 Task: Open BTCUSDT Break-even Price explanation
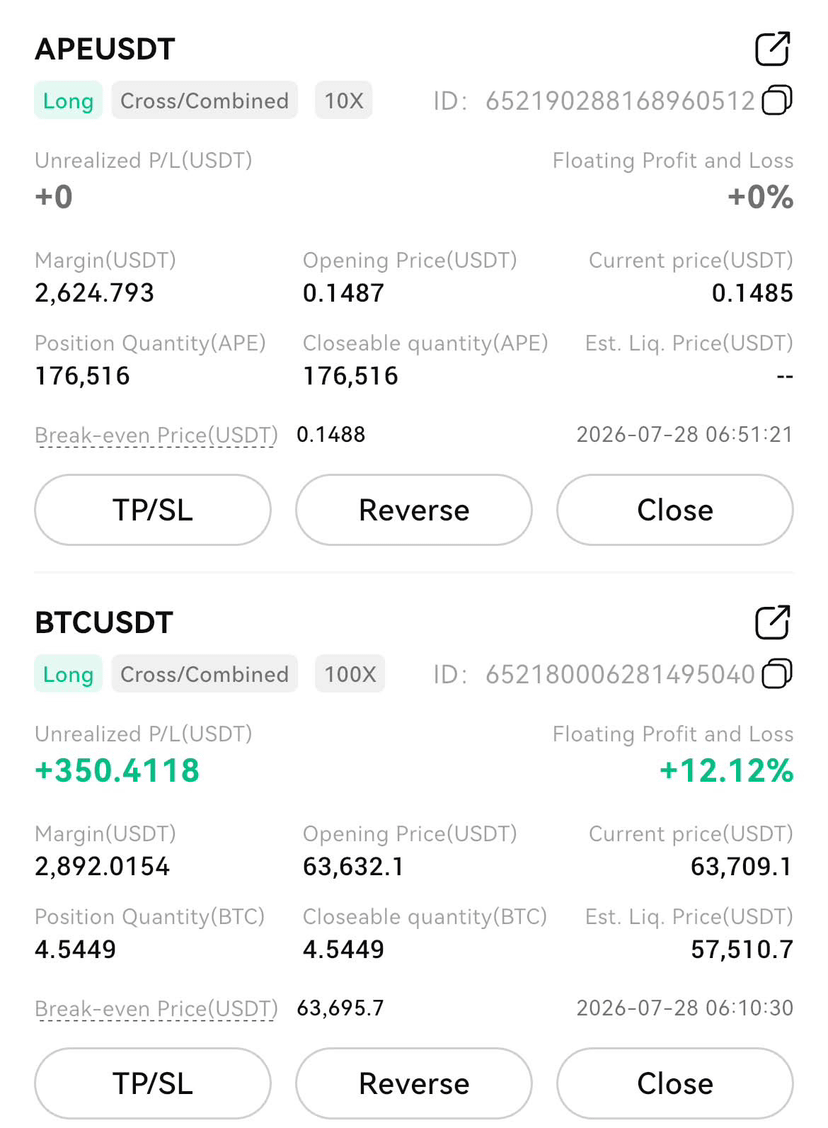click(x=156, y=1009)
